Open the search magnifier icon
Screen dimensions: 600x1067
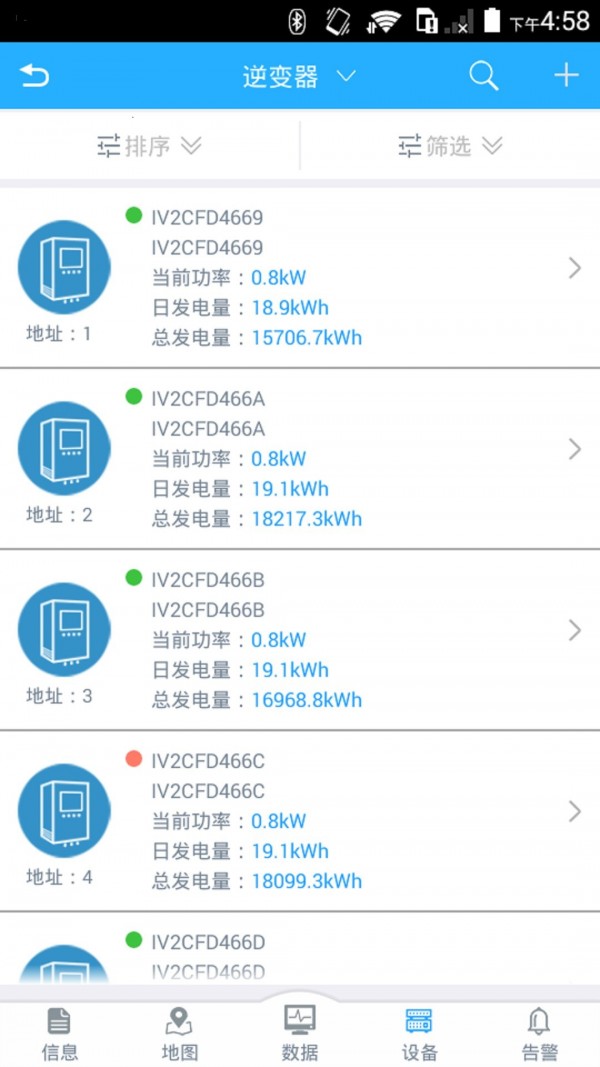484,76
